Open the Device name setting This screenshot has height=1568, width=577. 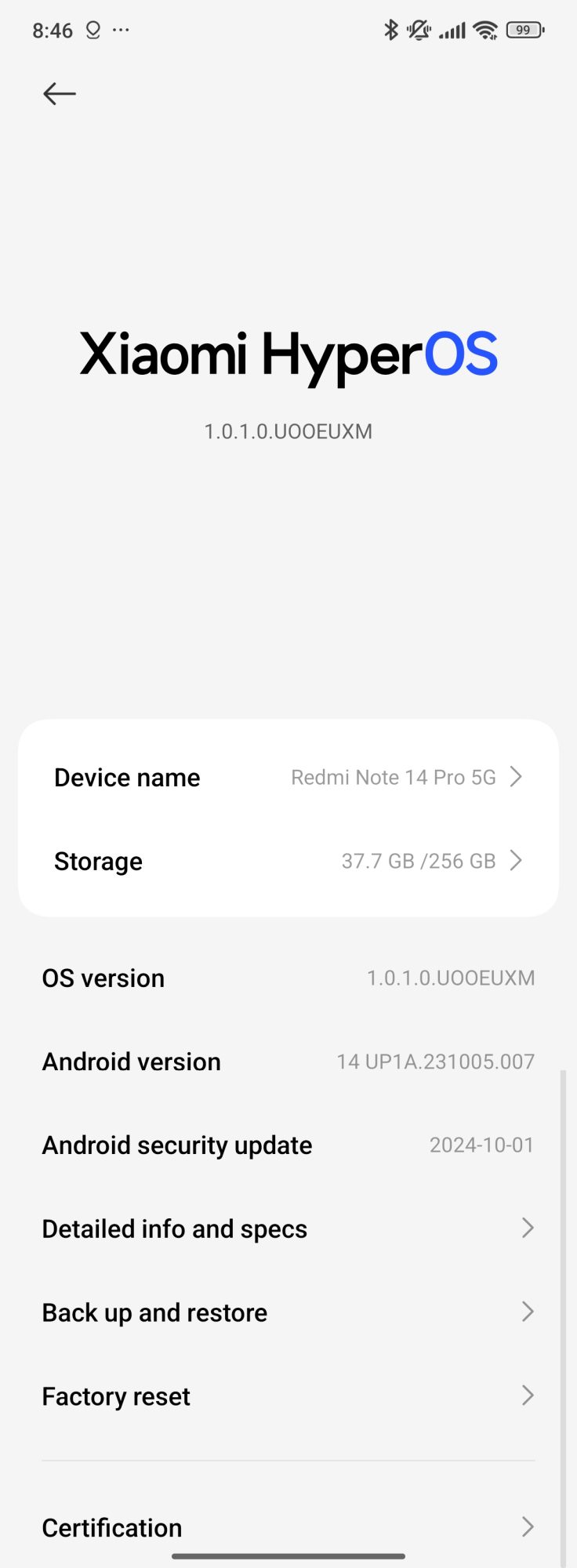(x=288, y=777)
